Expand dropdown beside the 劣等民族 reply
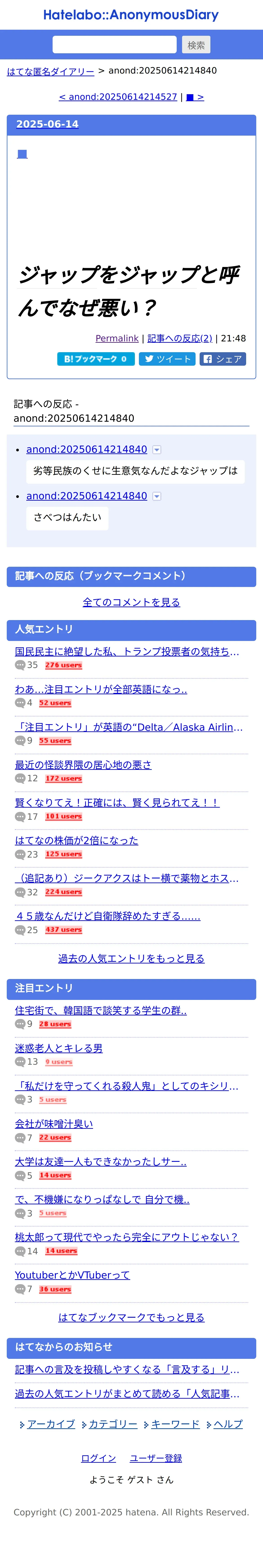 tap(156, 450)
